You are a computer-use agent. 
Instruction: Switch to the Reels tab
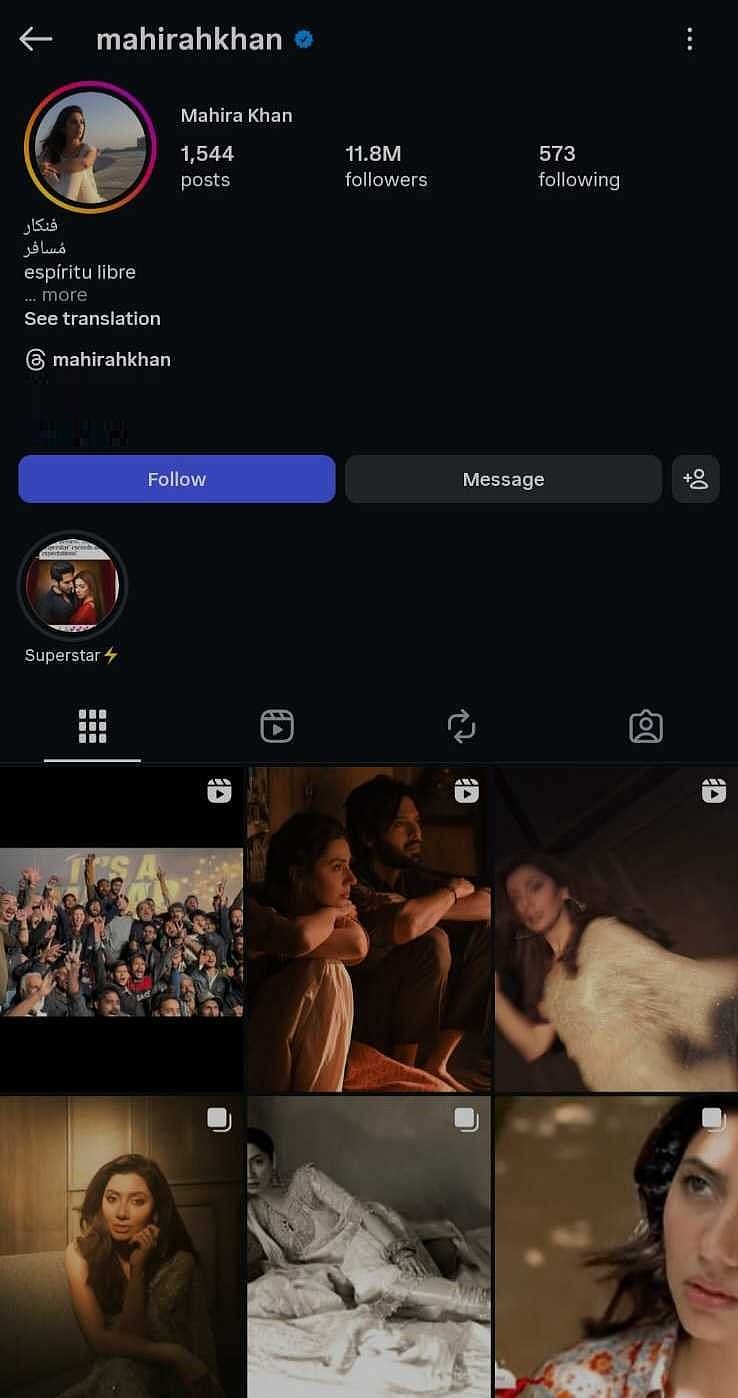[277, 727]
